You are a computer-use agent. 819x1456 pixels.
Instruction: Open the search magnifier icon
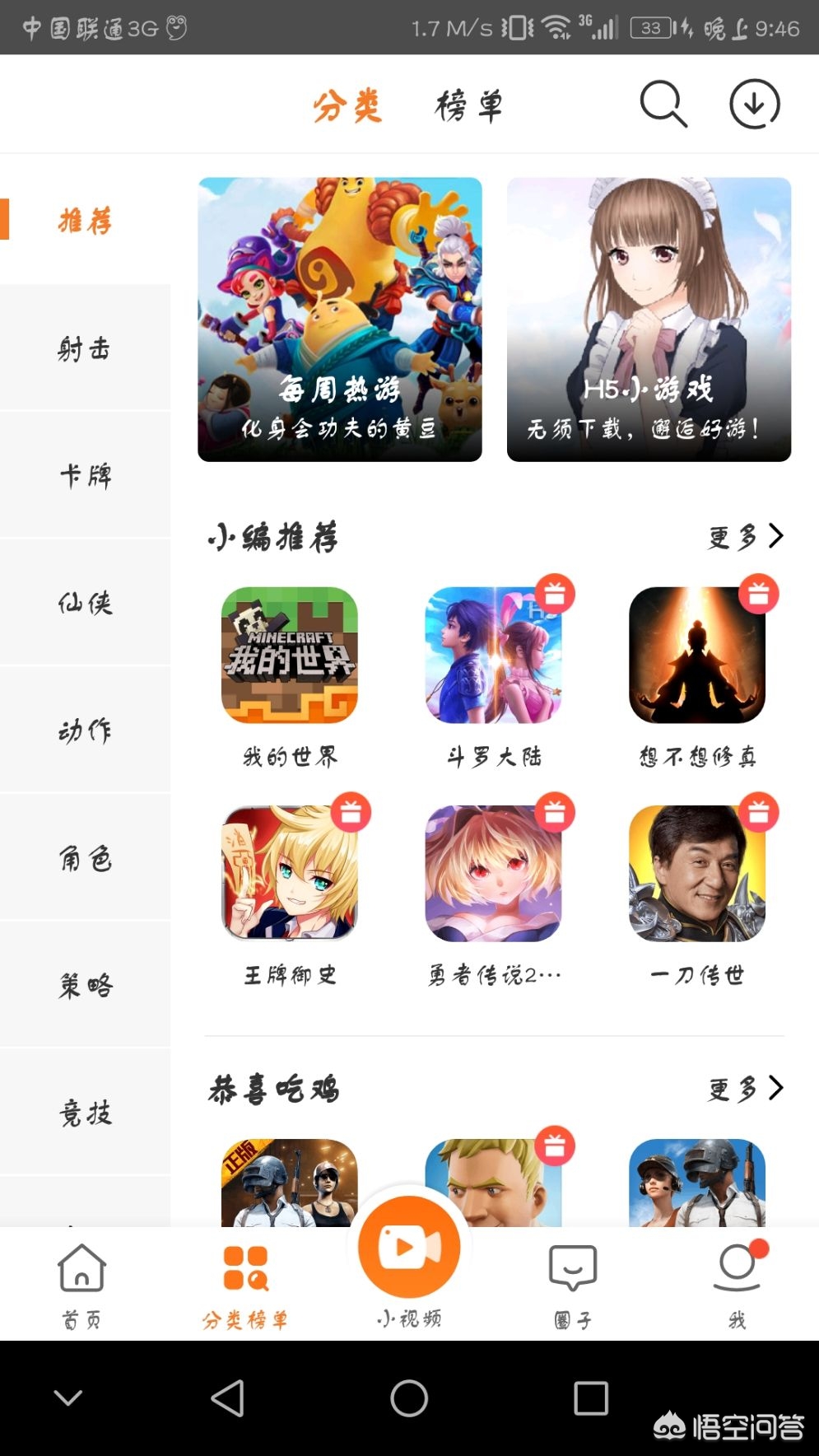(x=663, y=105)
